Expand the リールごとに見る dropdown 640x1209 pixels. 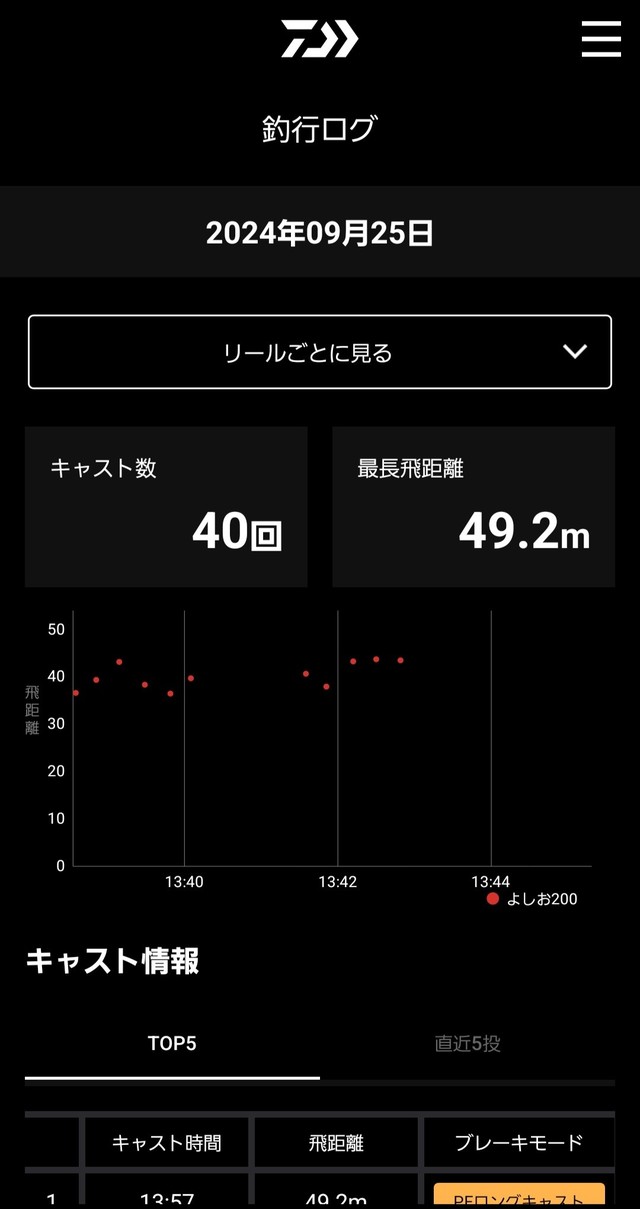319,352
